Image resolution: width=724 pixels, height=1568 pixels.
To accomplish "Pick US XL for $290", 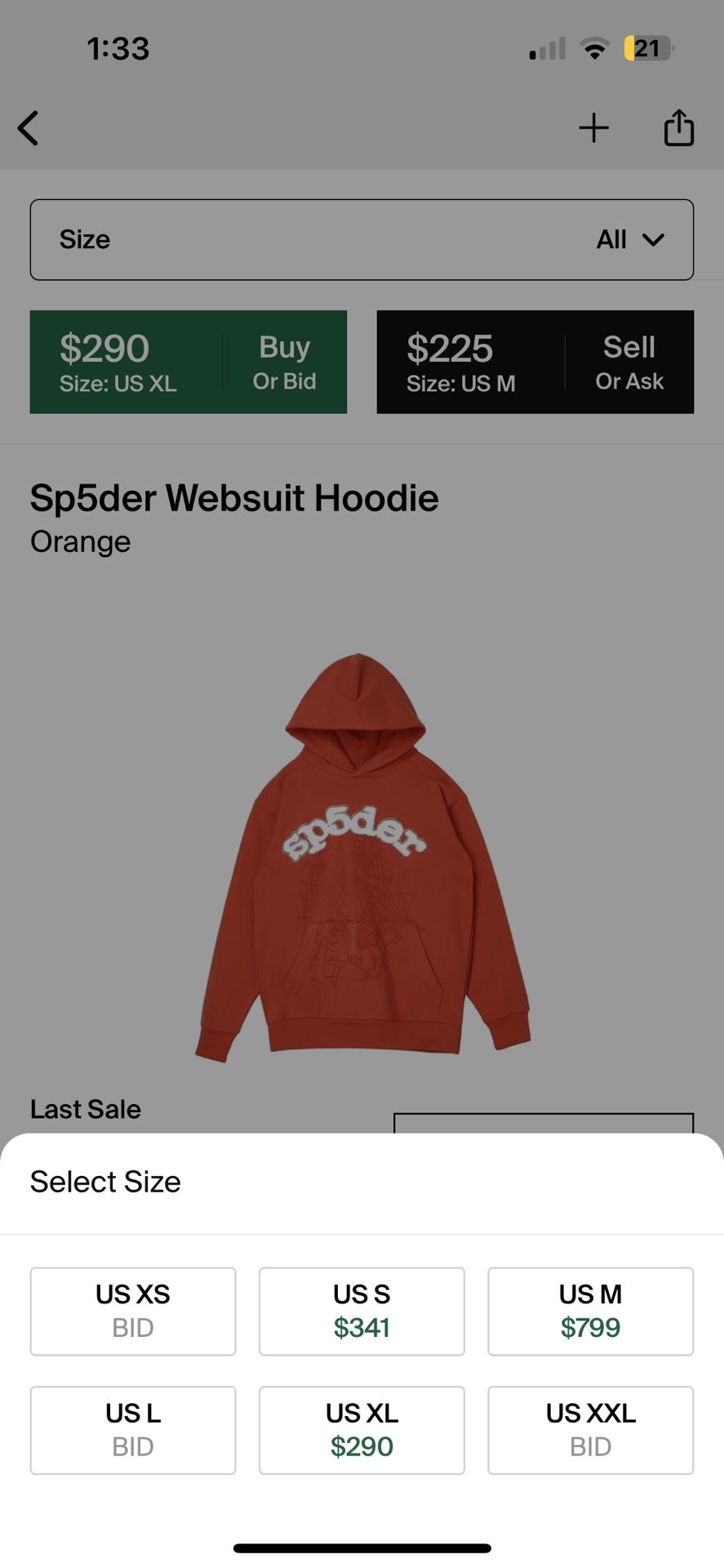I will pyautogui.click(x=362, y=1430).
